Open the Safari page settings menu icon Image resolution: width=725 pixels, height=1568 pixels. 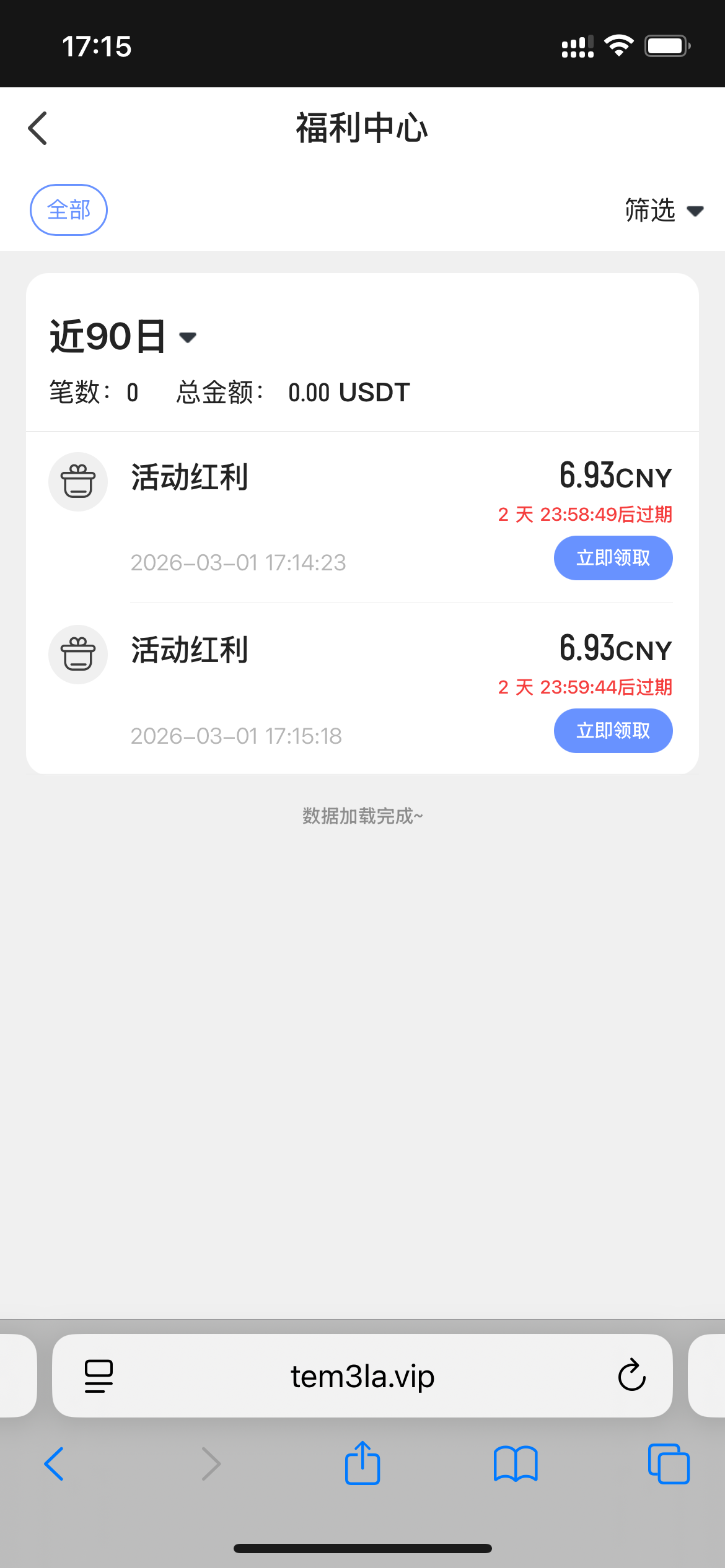click(x=99, y=1375)
